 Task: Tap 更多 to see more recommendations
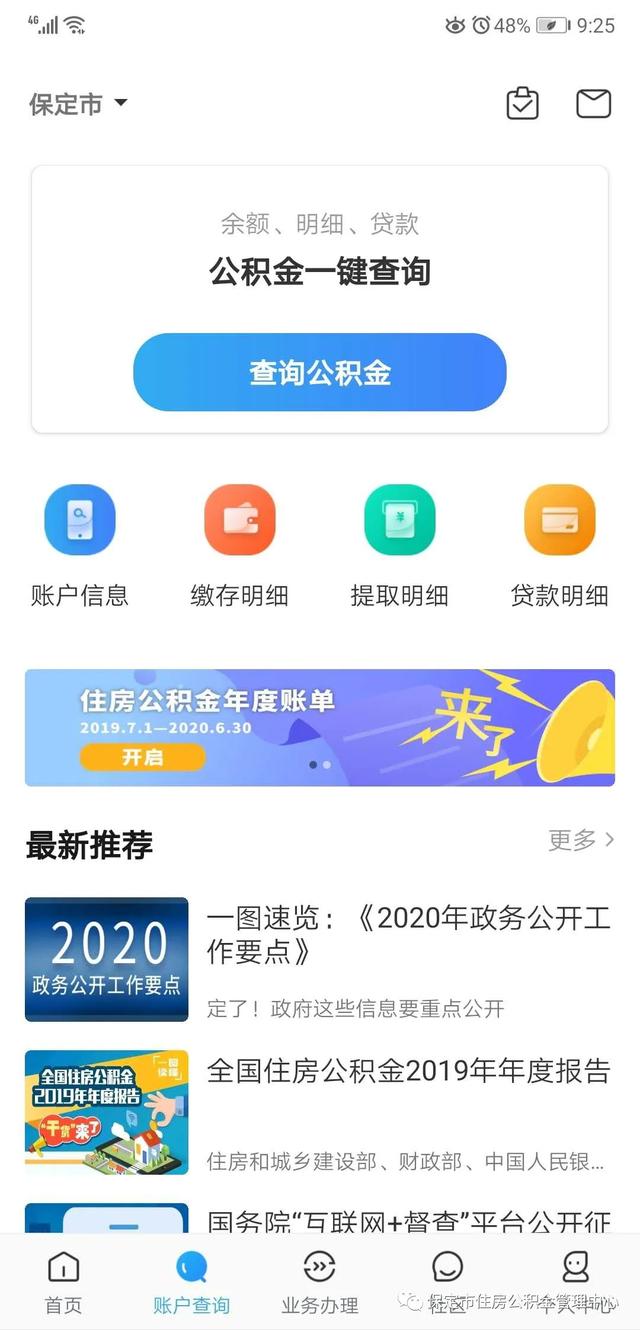580,840
